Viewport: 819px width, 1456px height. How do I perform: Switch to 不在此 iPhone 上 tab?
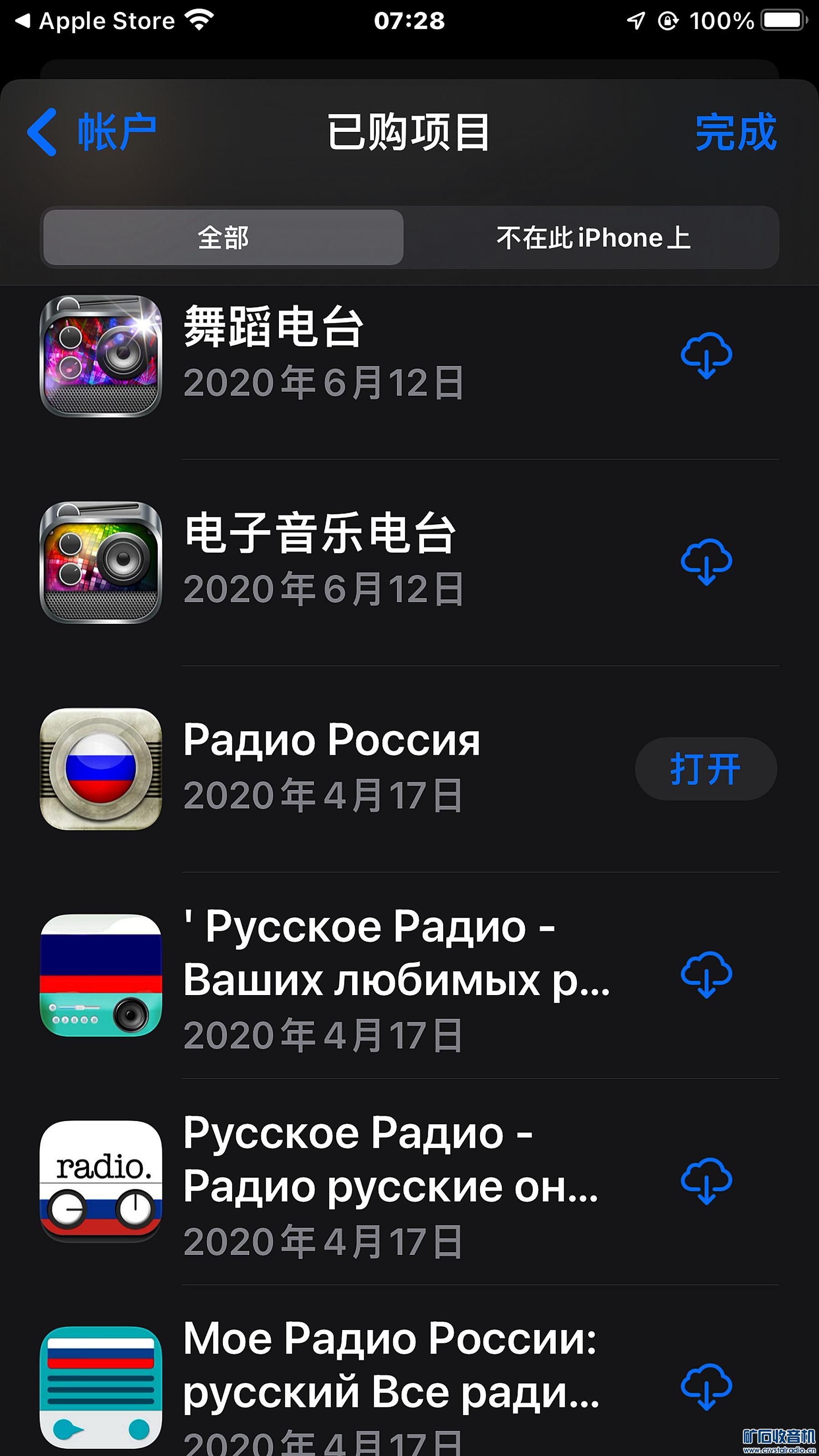(592, 238)
